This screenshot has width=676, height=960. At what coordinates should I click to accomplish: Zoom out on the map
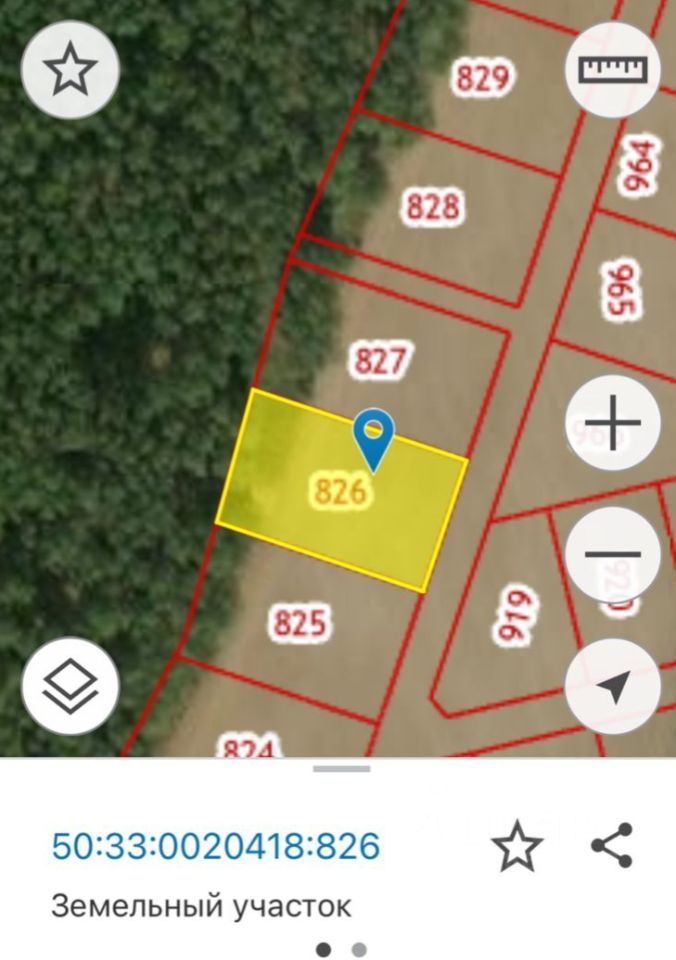[613, 554]
